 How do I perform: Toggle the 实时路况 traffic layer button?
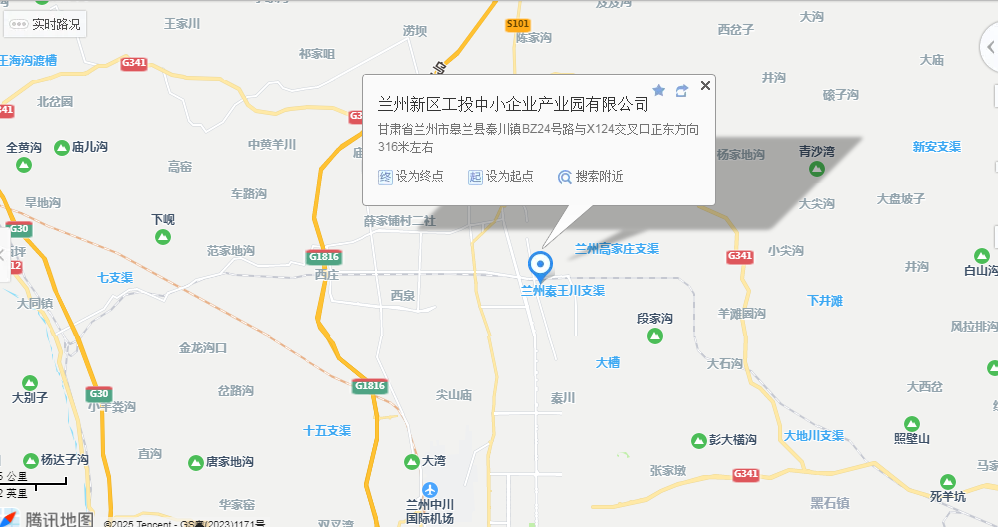(x=45, y=23)
